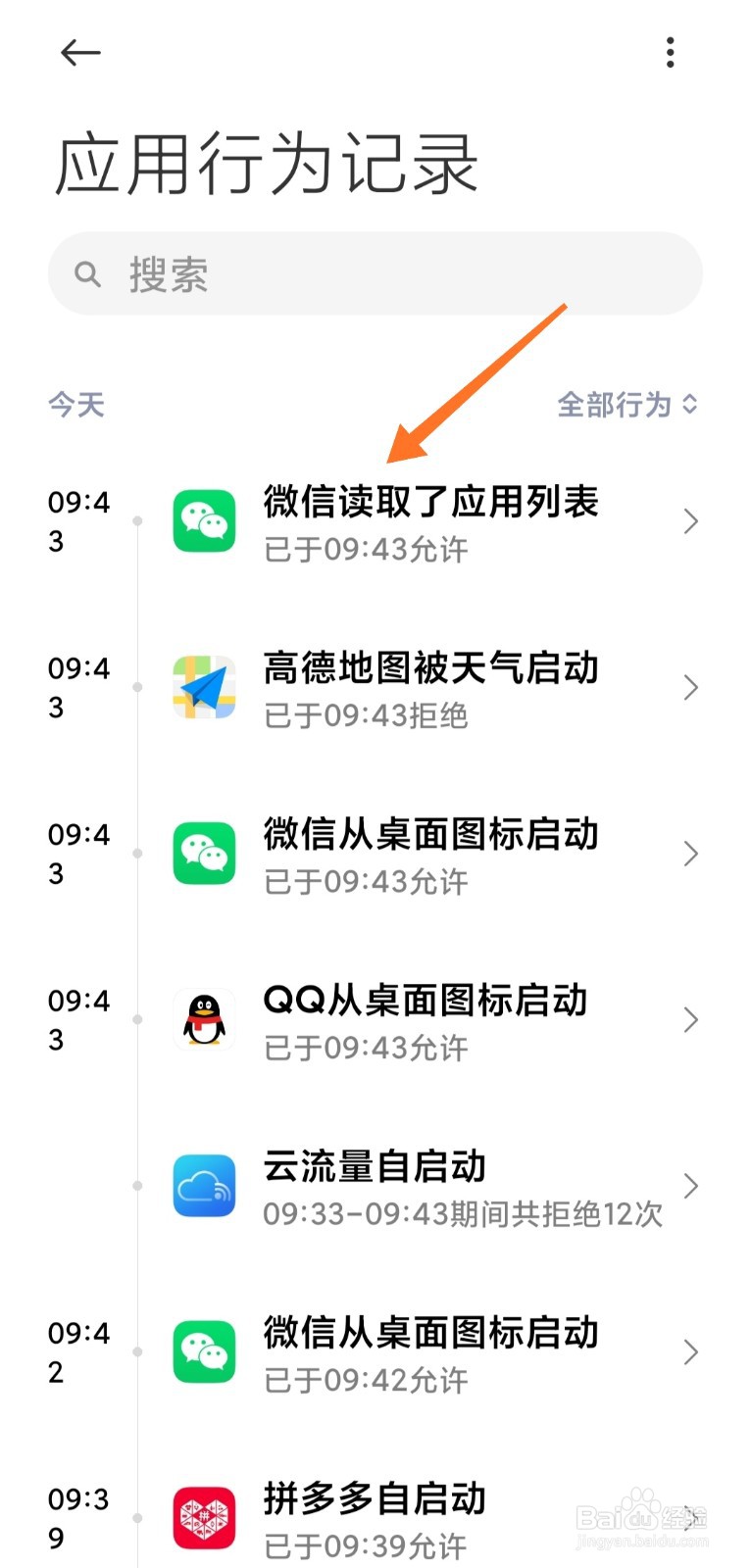Screen dimensions: 751x1568
Task: Tap the WeChat icon on the 09:43 desktop launch record
Action: pyautogui.click(x=203, y=854)
